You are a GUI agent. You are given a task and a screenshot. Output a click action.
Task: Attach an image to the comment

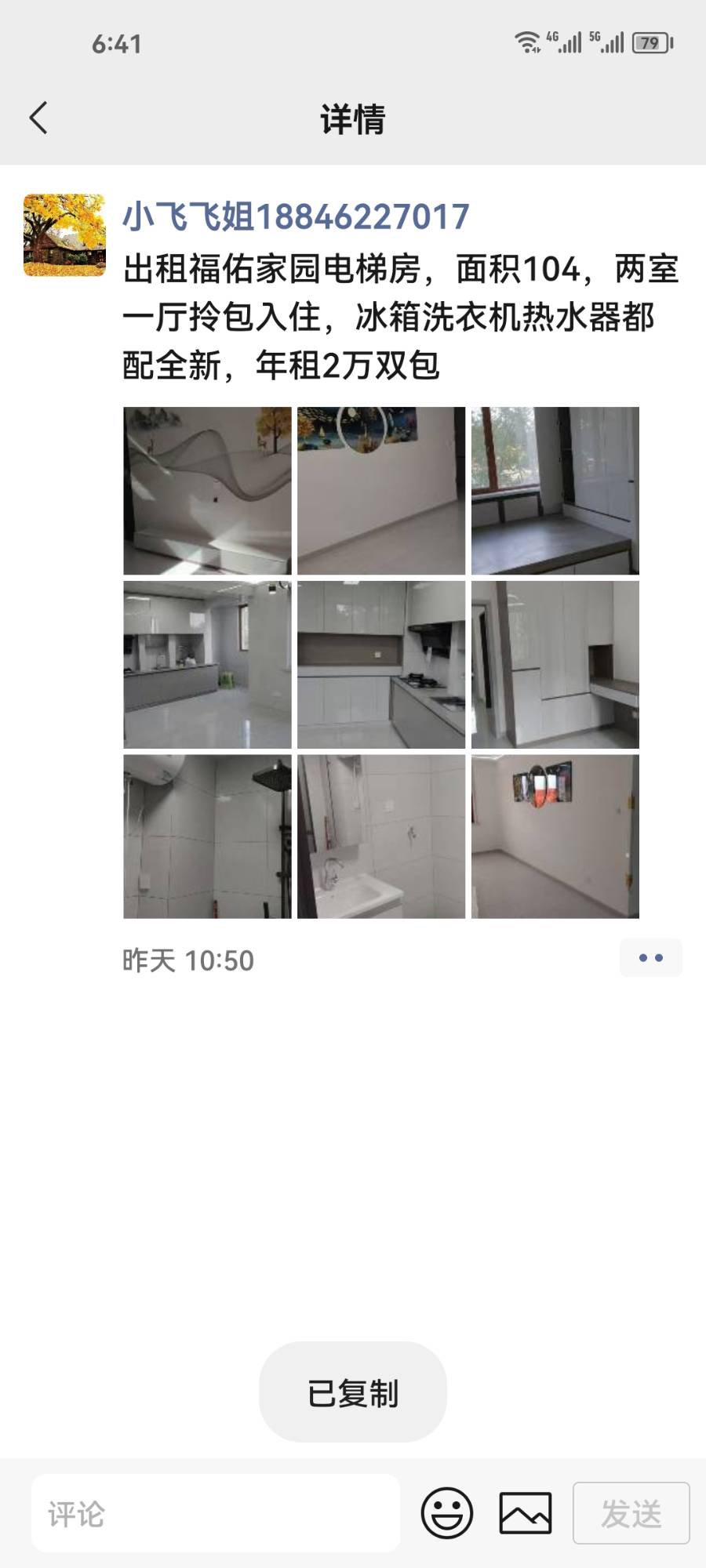(526, 1513)
